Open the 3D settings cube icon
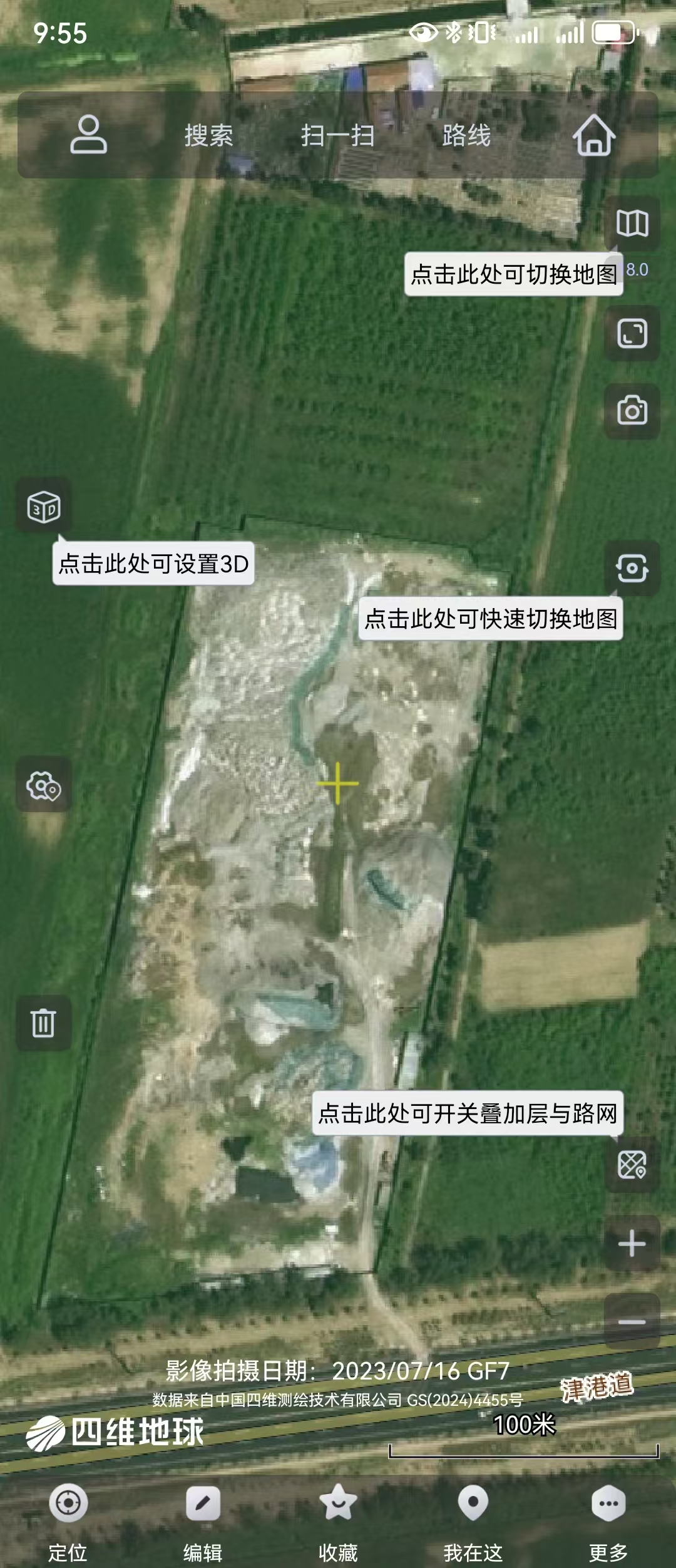This screenshot has height=1568, width=676. (x=44, y=506)
